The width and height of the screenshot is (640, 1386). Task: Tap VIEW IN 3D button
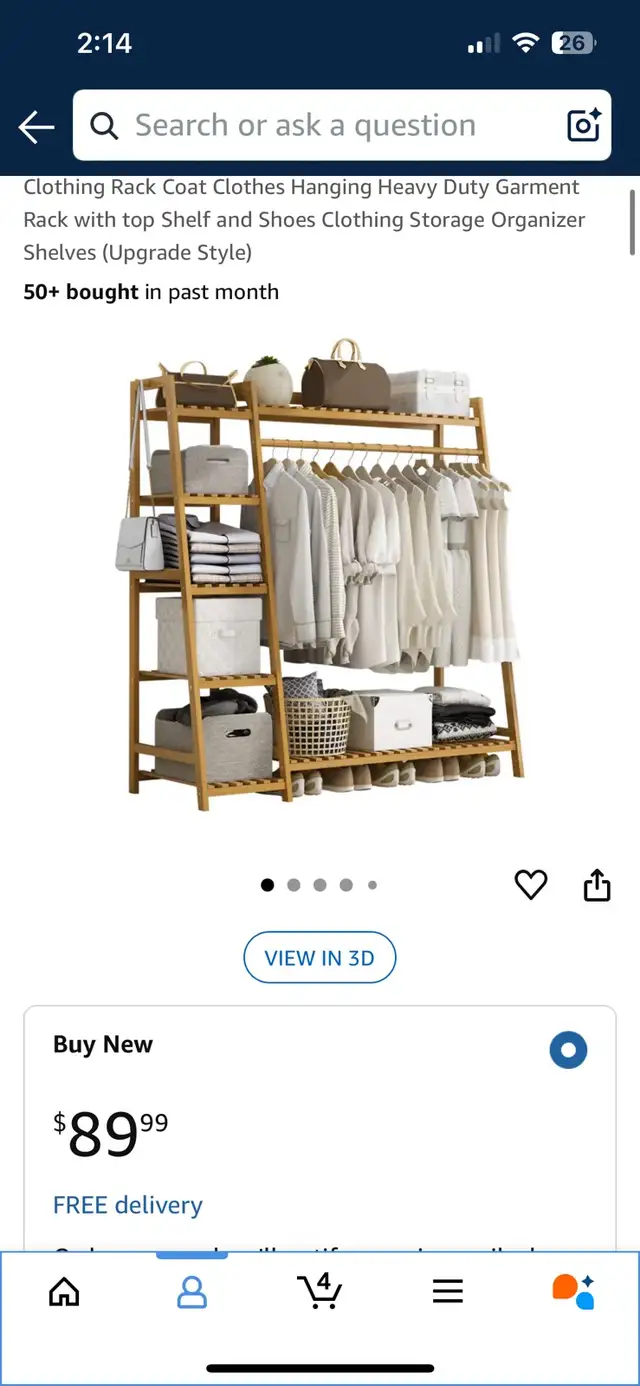[x=320, y=958]
